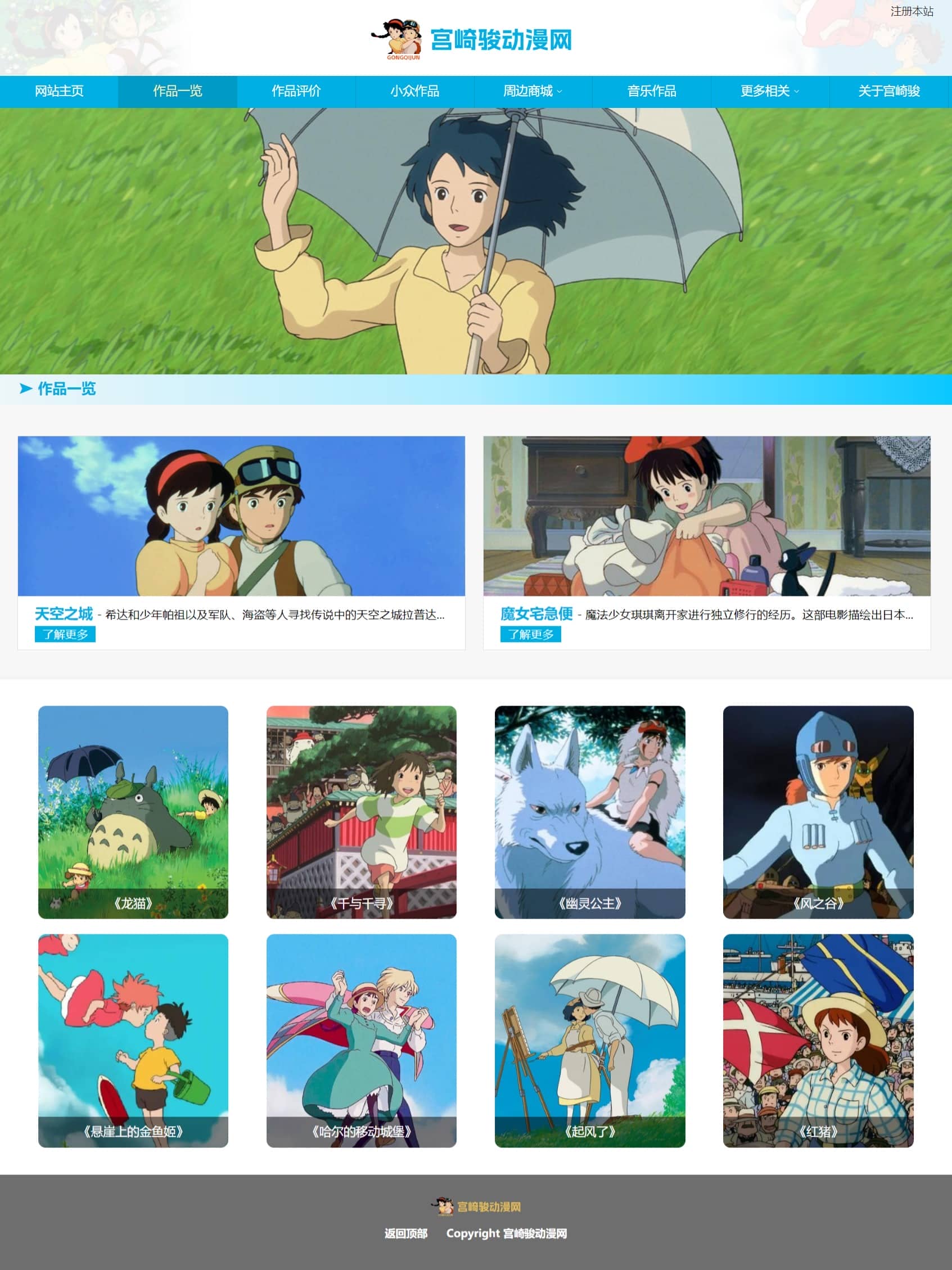This screenshot has height=1270, width=952.
Task: Expand the 更多相关 dropdown menu
Action: point(769,91)
